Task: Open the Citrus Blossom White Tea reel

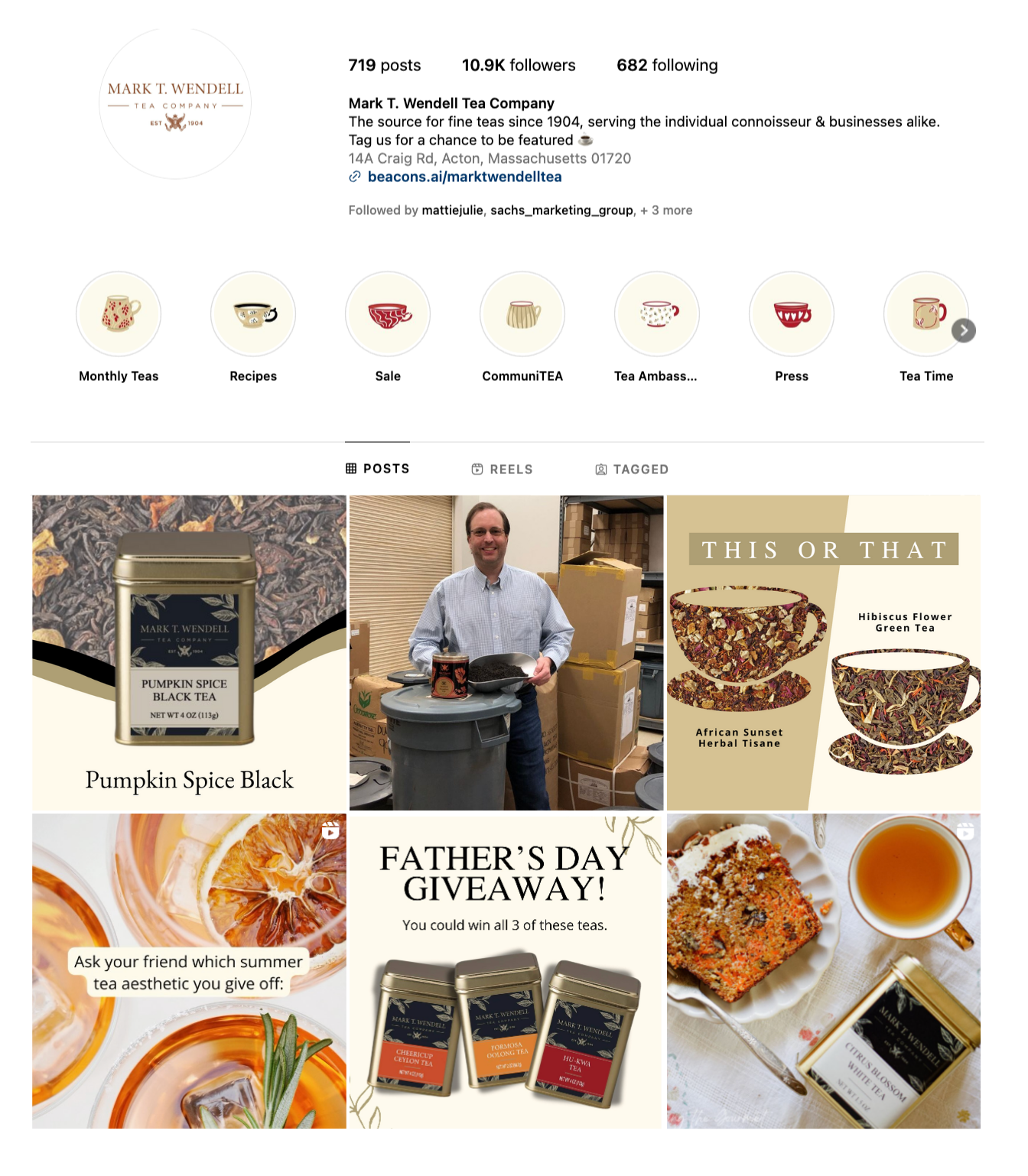Action: tap(824, 971)
